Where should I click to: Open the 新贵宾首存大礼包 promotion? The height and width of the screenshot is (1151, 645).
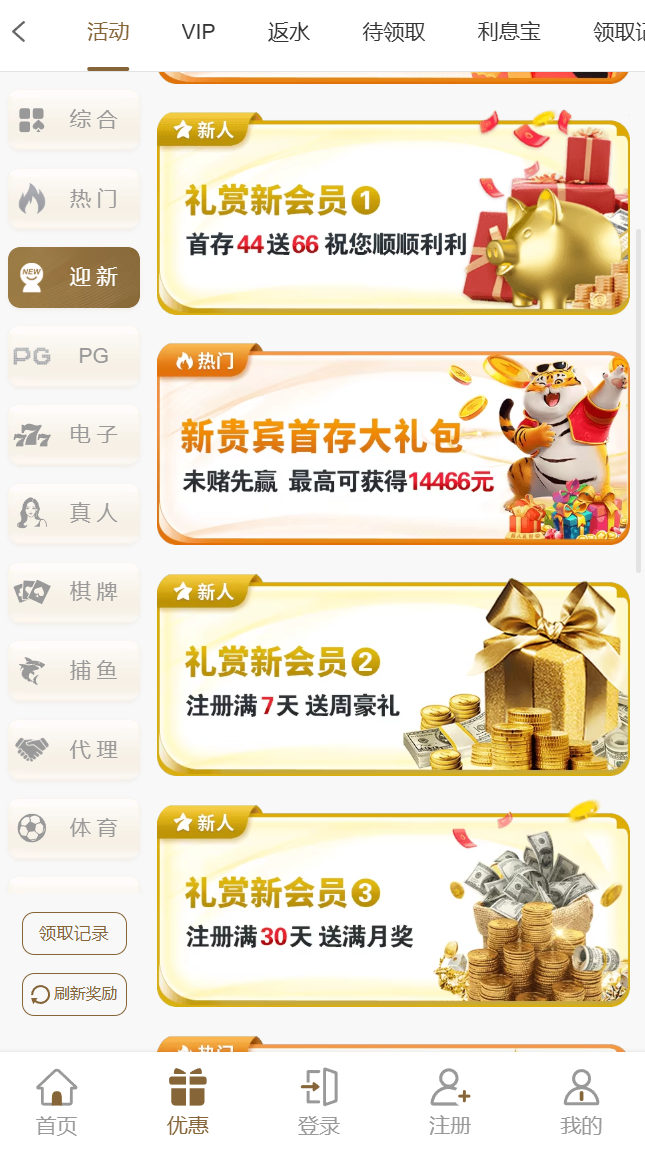point(393,448)
